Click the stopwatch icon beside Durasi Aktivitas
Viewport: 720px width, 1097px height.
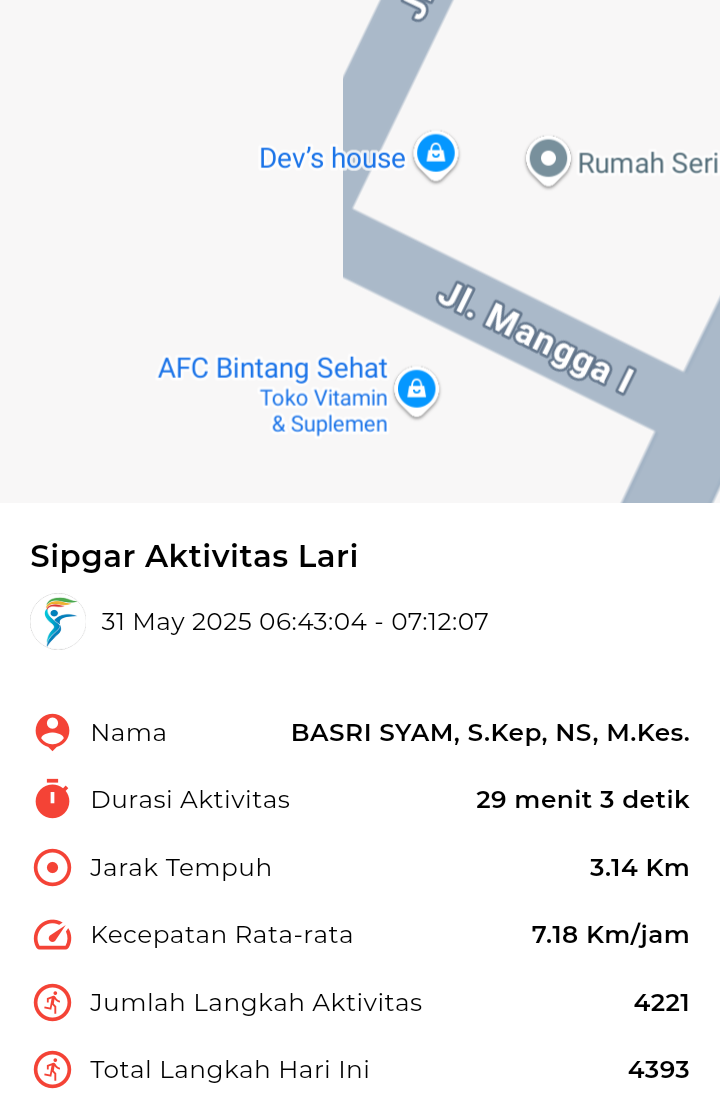tap(51, 799)
